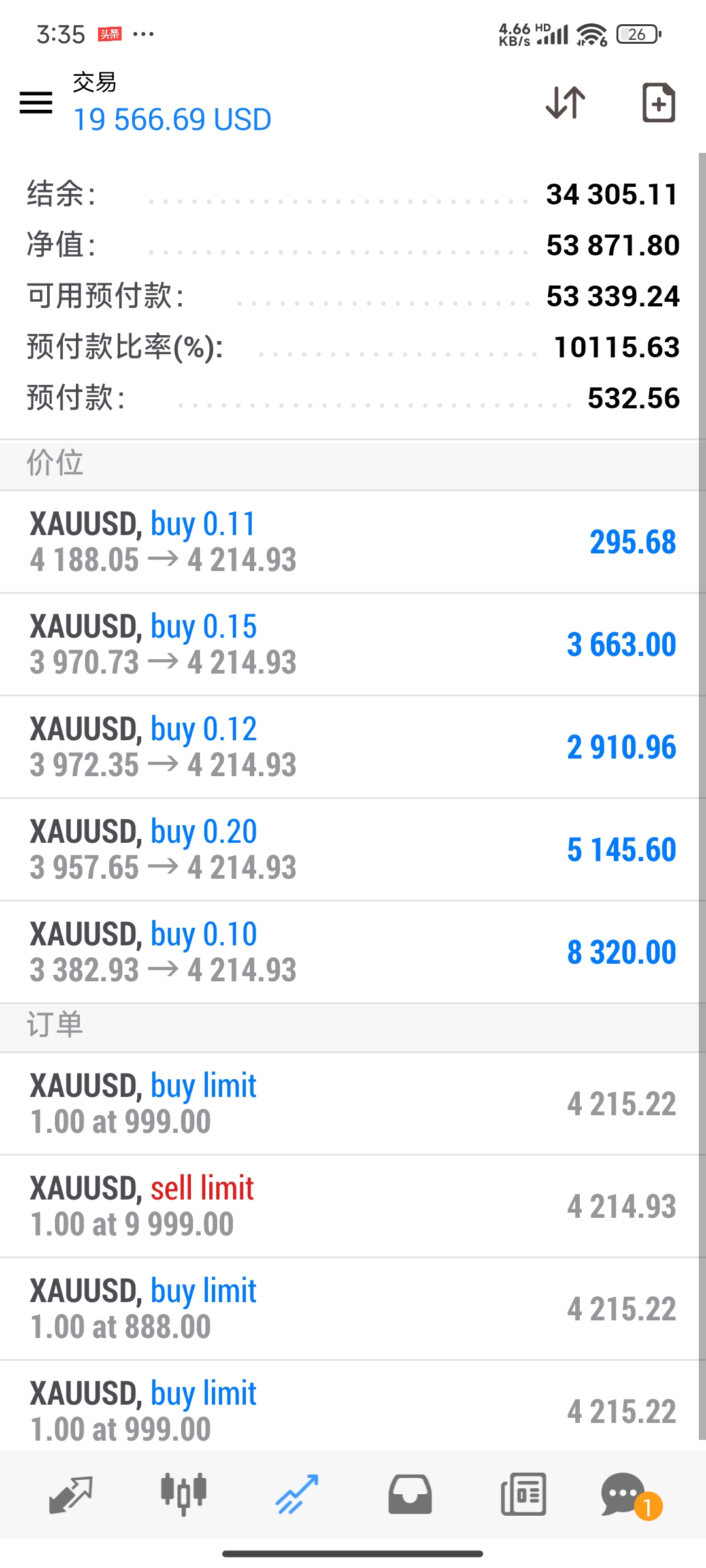Open the hamburger side menu
This screenshot has height=1568, width=706.
point(36,103)
